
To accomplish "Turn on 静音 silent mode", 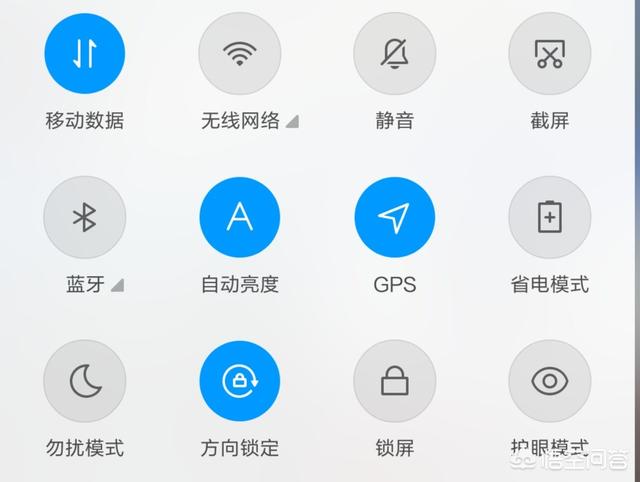I will pyautogui.click(x=395, y=54).
